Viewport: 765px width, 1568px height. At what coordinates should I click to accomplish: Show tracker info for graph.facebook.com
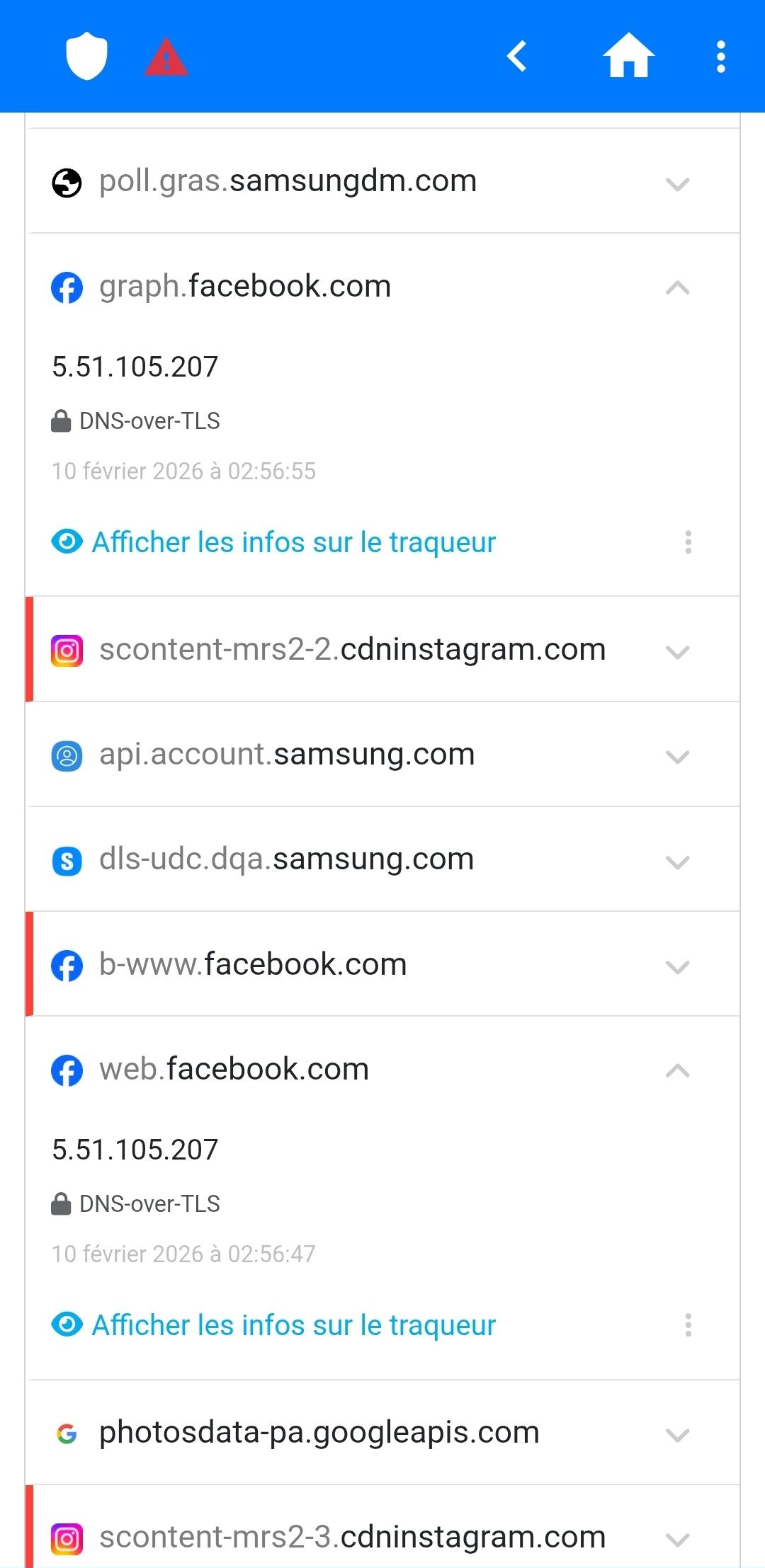coord(293,542)
